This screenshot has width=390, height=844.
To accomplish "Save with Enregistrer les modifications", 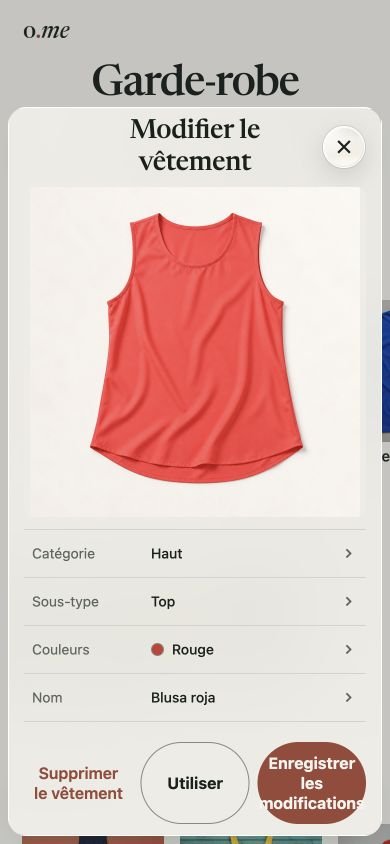I will [311, 783].
